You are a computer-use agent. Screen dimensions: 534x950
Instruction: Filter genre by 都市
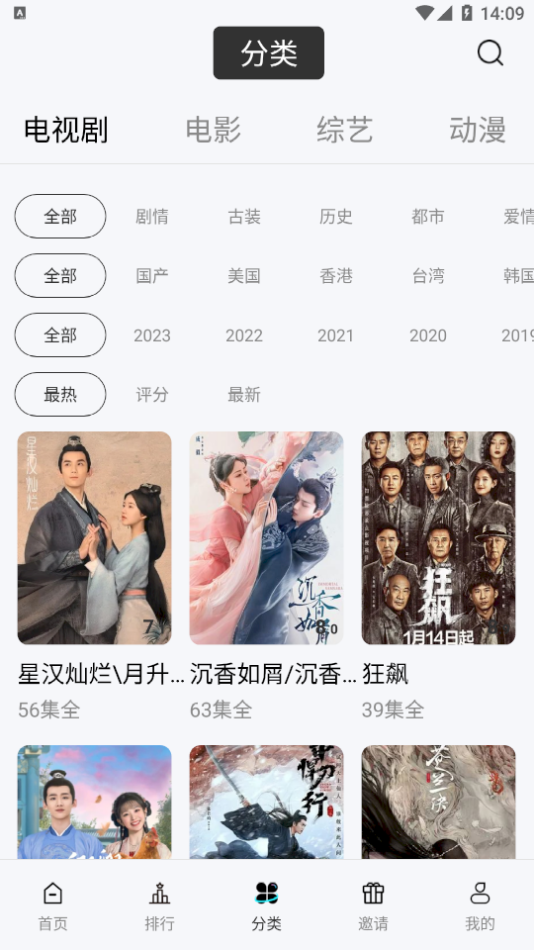point(428,216)
